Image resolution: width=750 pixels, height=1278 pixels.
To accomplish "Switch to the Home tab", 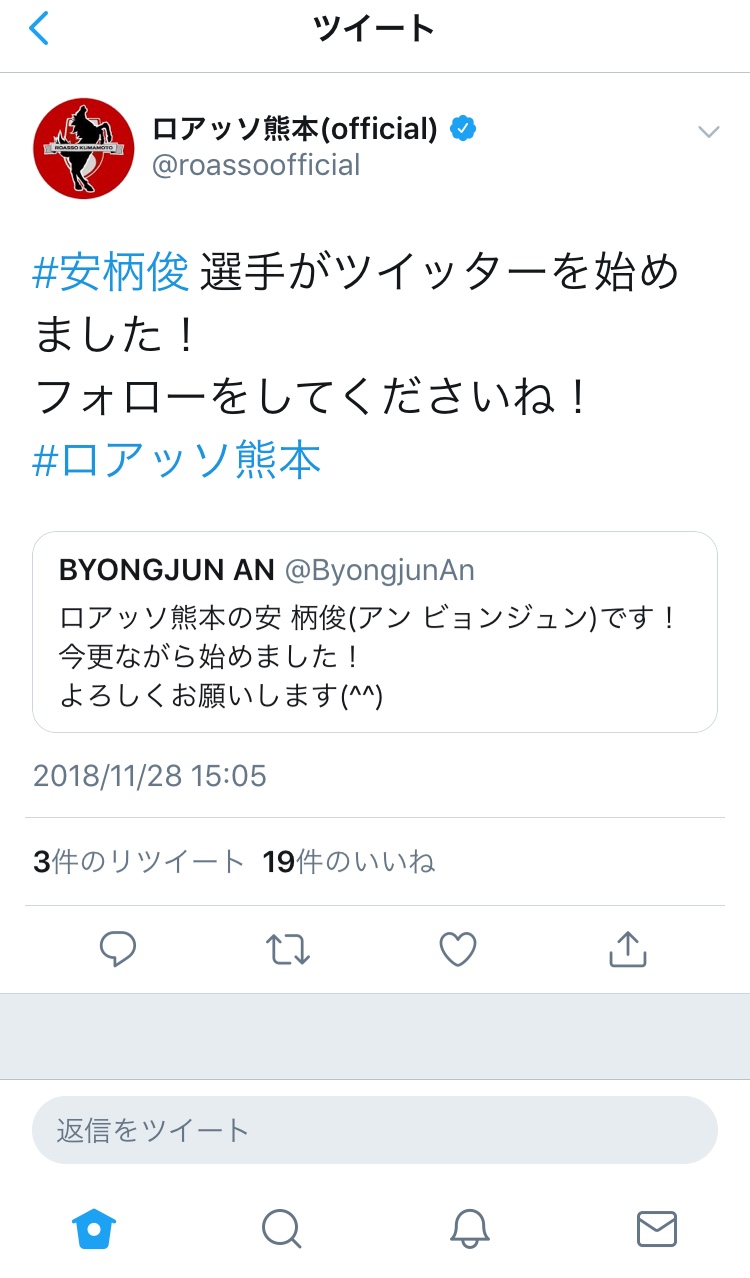I will [x=95, y=1229].
